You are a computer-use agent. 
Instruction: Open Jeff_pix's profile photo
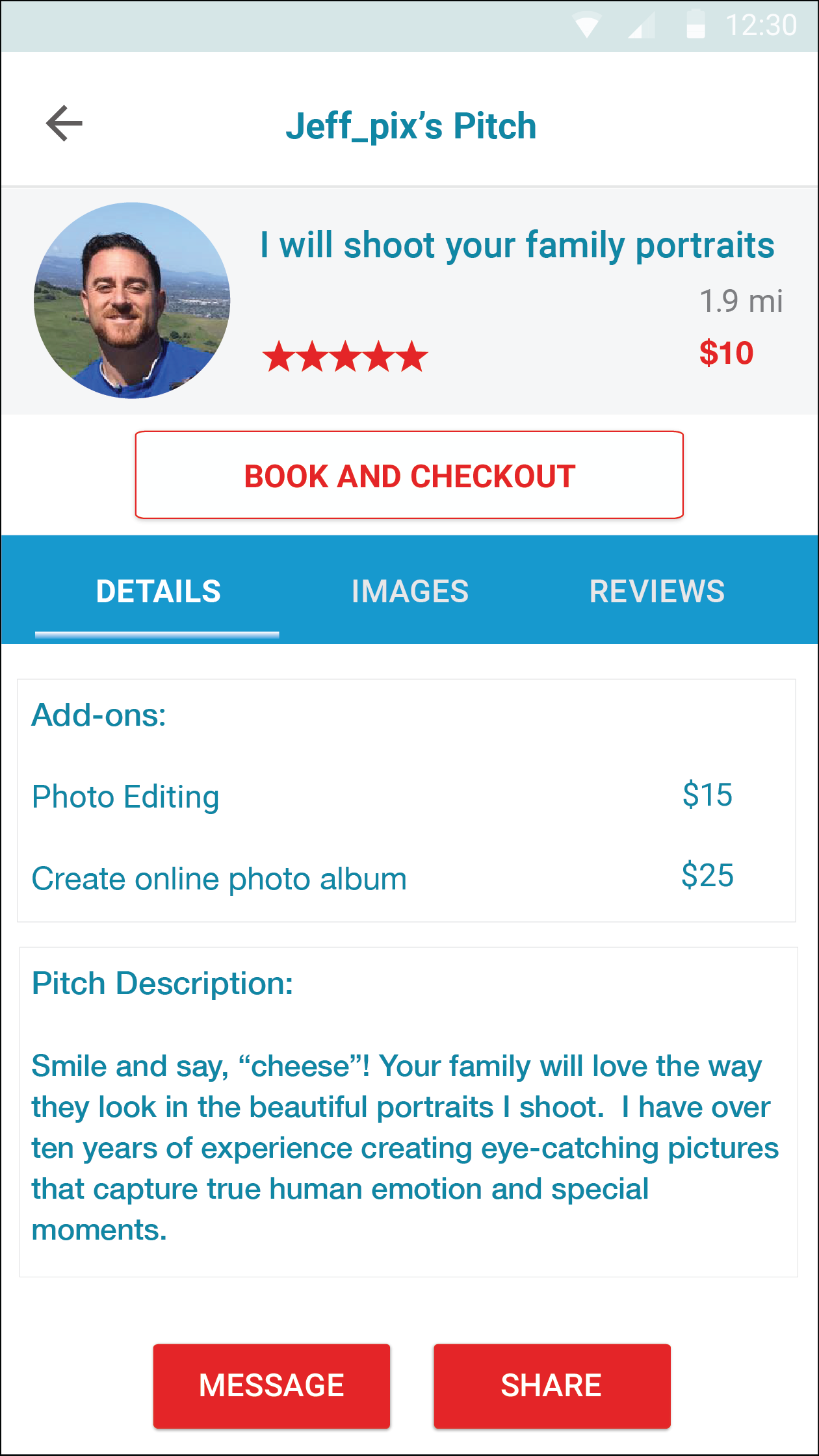[x=132, y=301]
